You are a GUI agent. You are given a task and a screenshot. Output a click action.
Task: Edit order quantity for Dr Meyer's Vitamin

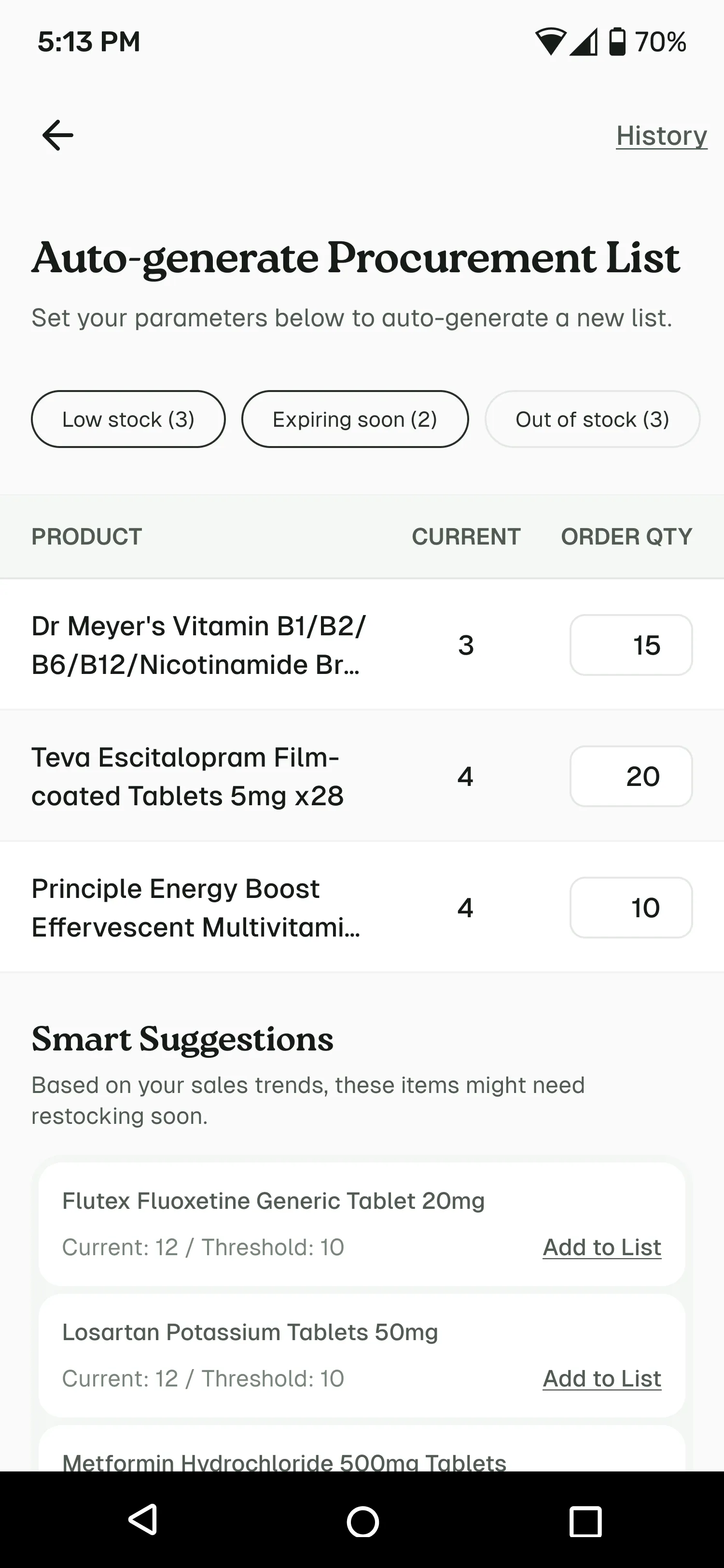coord(631,645)
